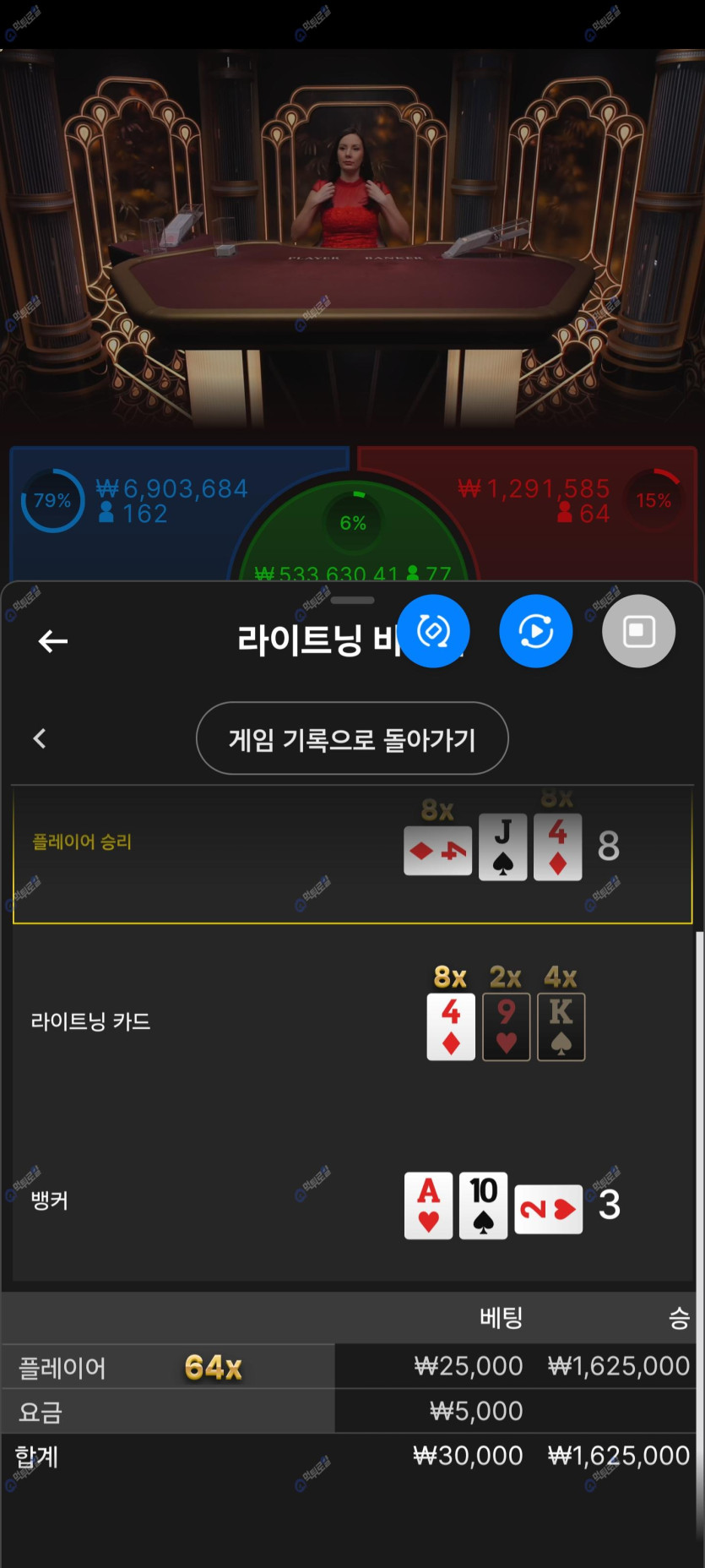Tap the back arrow beside the game title

click(53, 641)
